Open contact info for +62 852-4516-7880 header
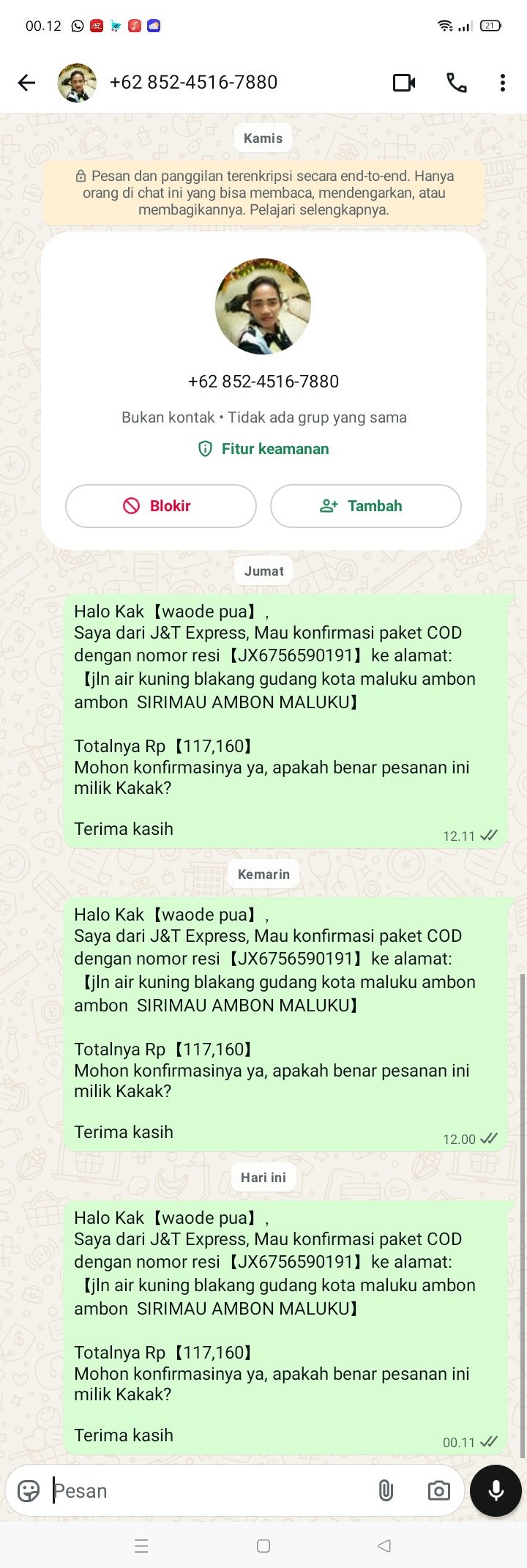527x1568 pixels. coord(193,83)
